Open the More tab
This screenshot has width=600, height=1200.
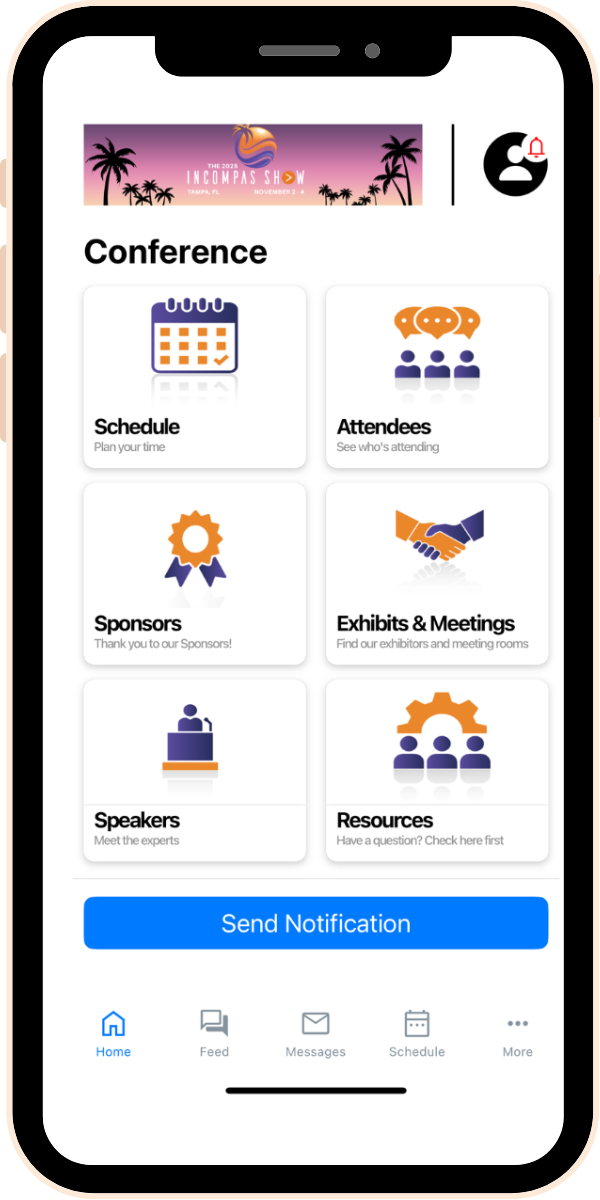tap(518, 1034)
